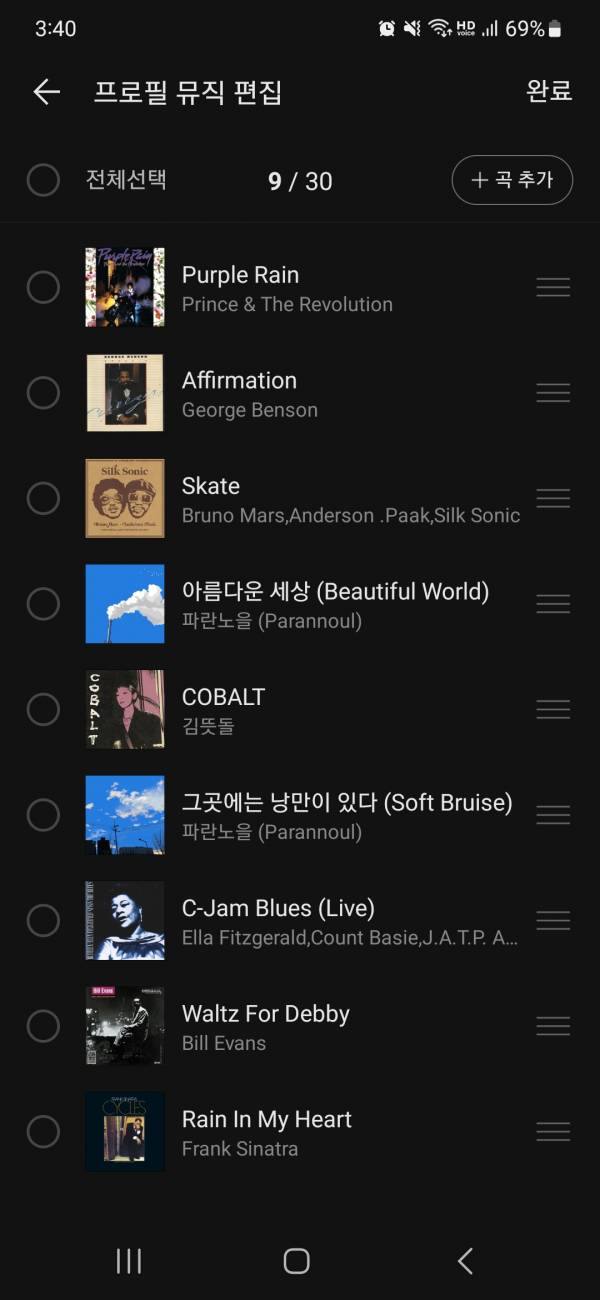The width and height of the screenshot is (600, 1300).
Task: Tap the reorder handle for COBALT
Action: pyautogui.click(x=553, y=709)
